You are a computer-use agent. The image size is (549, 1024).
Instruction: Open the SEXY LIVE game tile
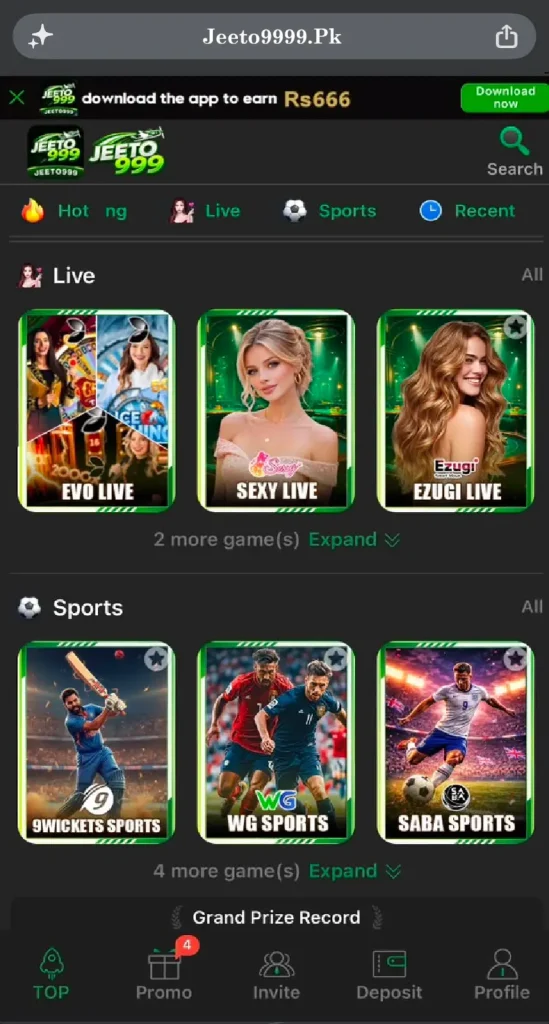(x=276, y=410)
